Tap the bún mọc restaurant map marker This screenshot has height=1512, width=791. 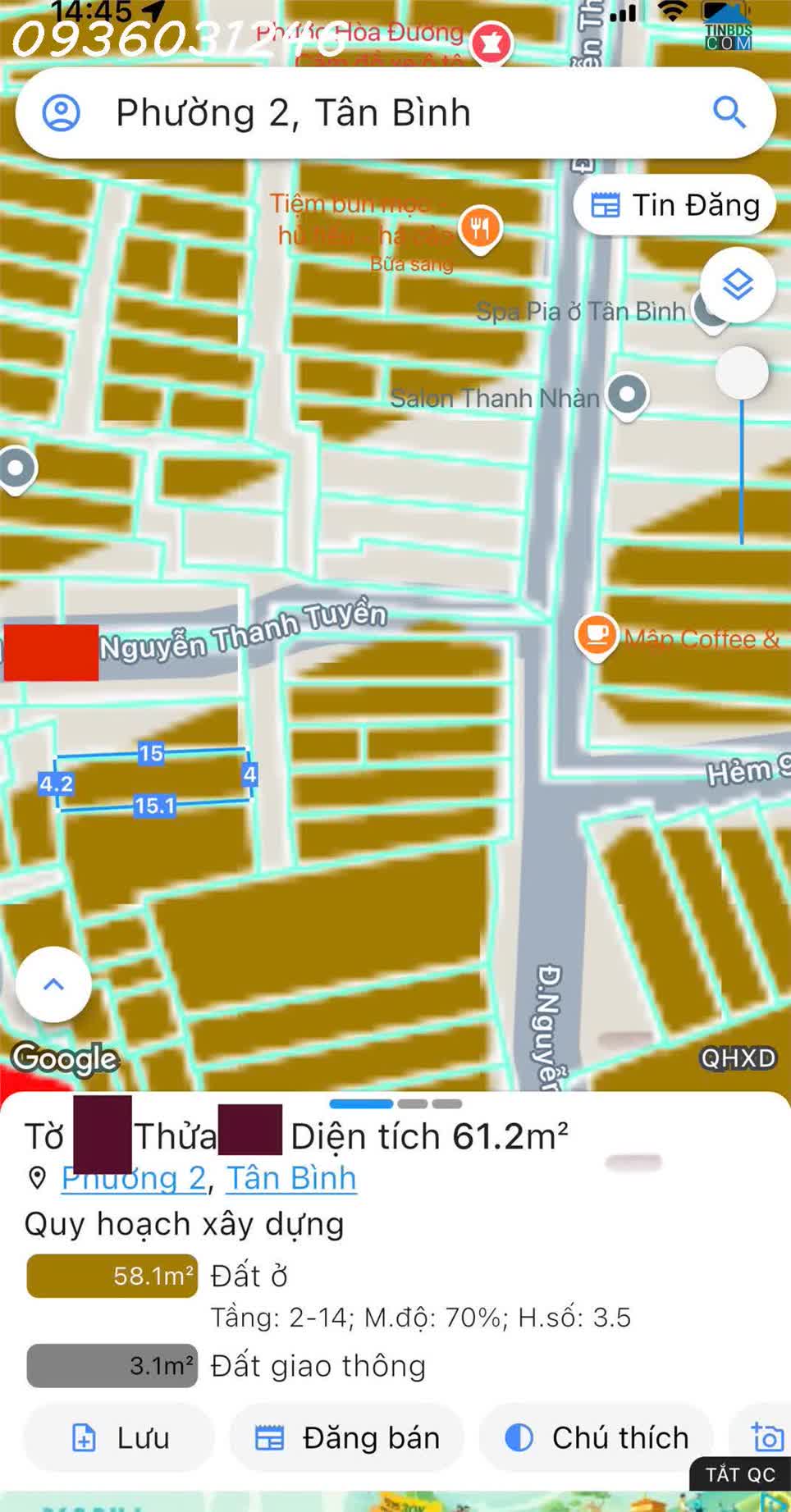click(480, 230)
